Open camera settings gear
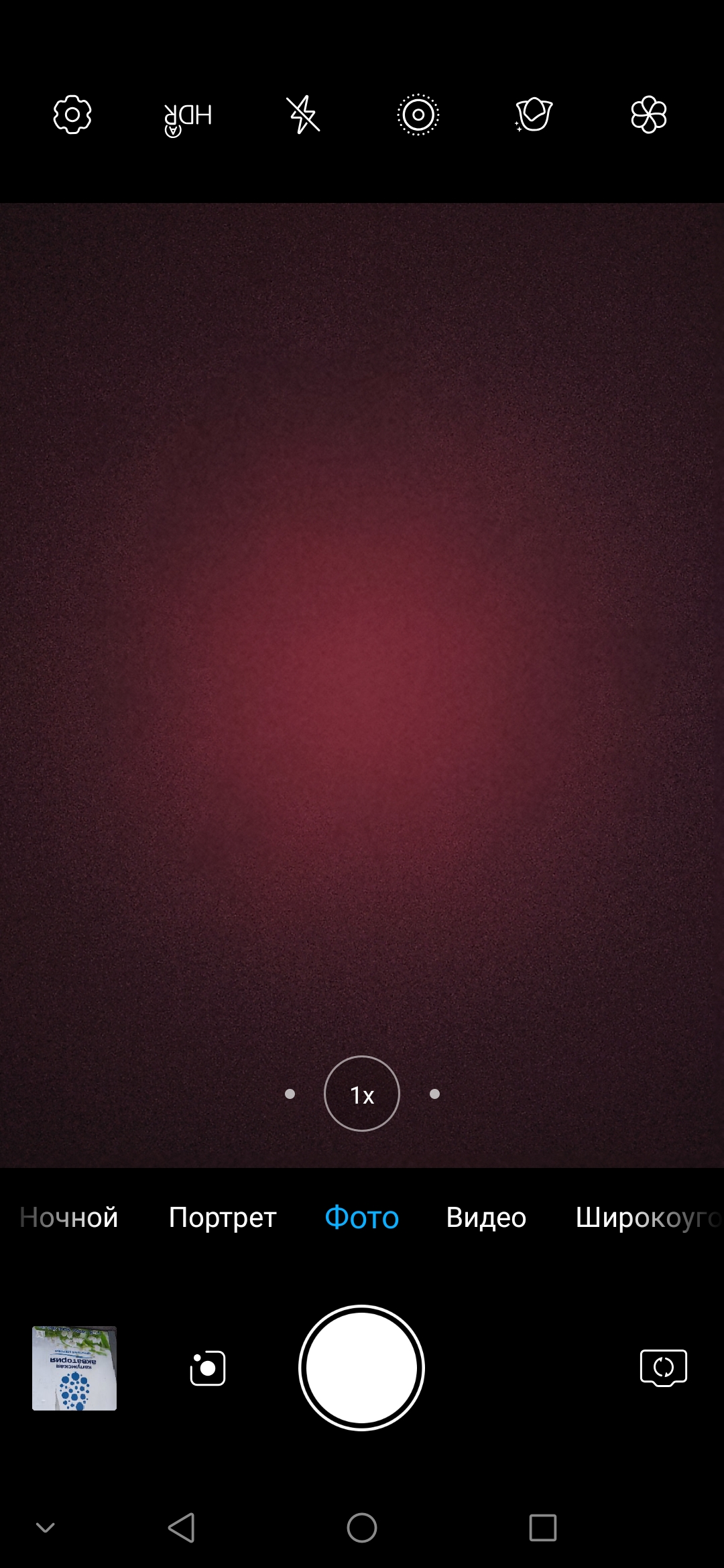This screenshot has height=1568, width=724. pyautogui.click(x=72, y=115)
